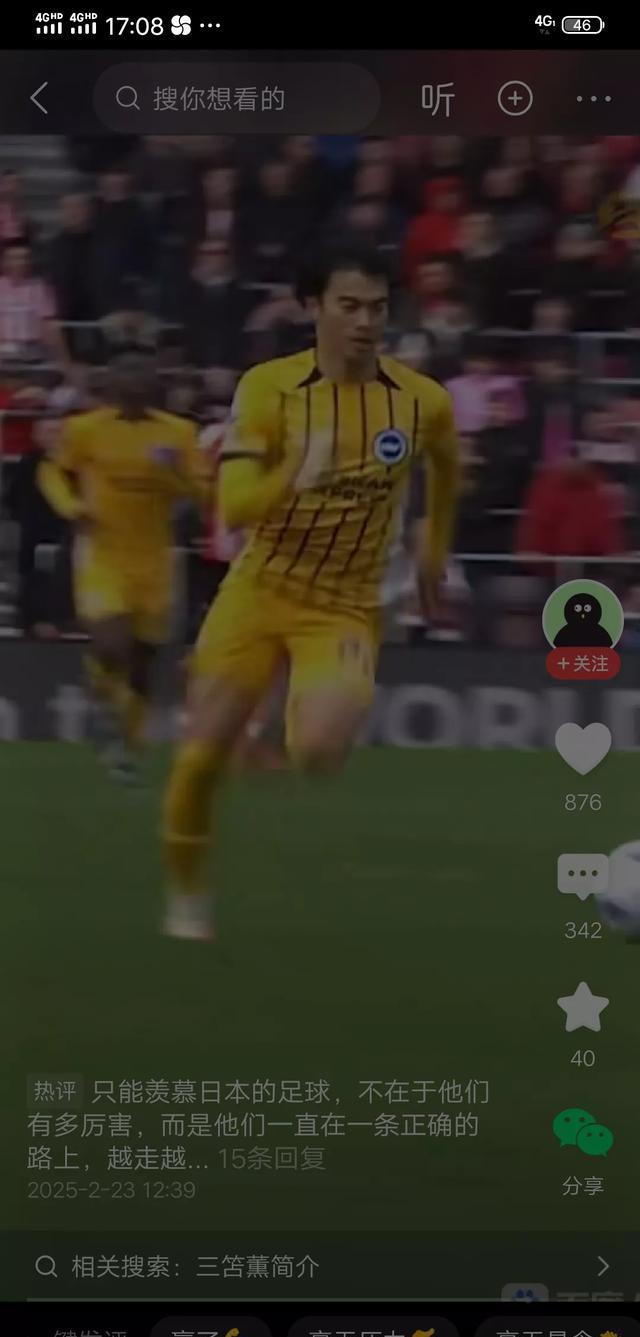Image resolution: width=640 pixels, height=1337 pixels.
Task: Tap the 听 listen button
Action: [437, 98]
